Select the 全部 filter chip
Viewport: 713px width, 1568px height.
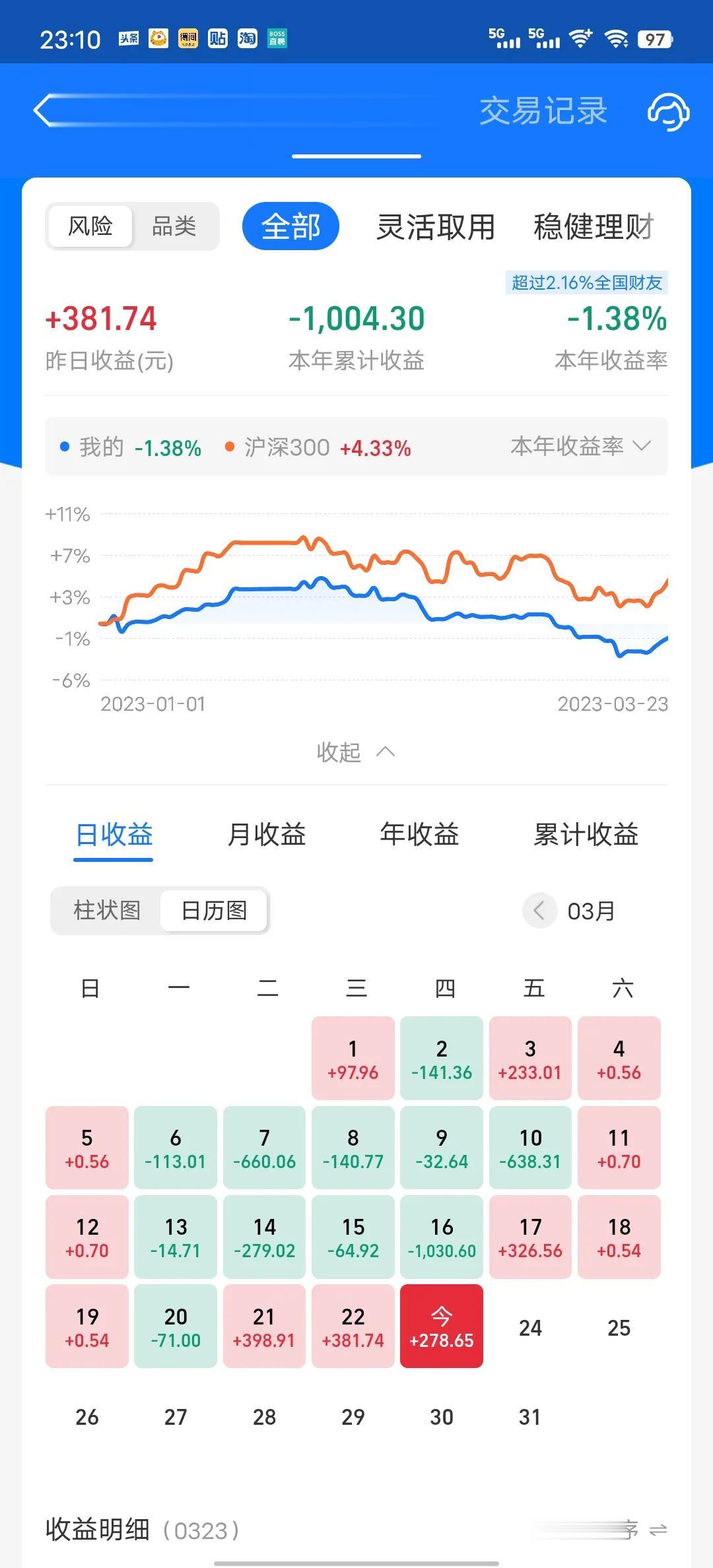point(290,226)
